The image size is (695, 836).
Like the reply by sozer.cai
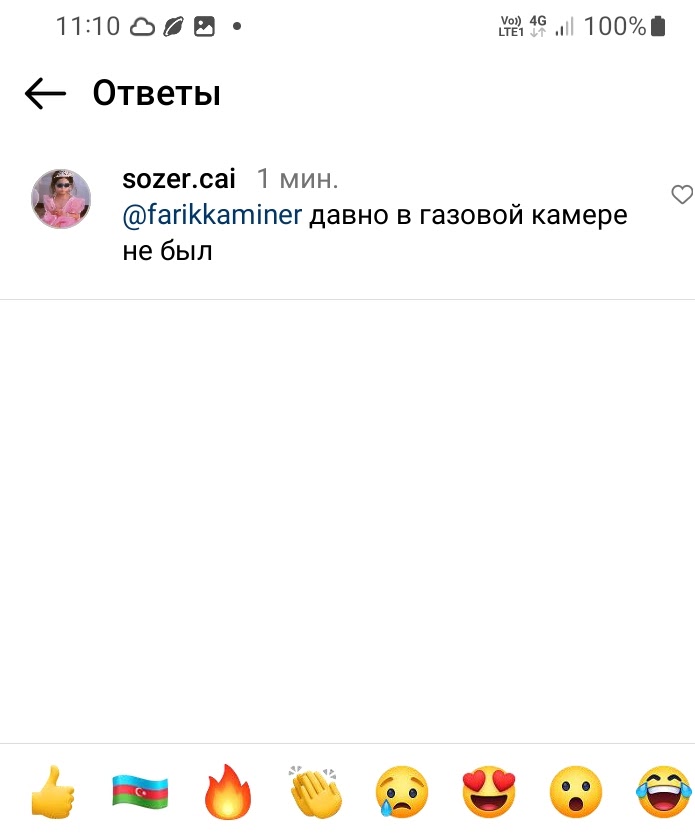[x=681, y=195]
